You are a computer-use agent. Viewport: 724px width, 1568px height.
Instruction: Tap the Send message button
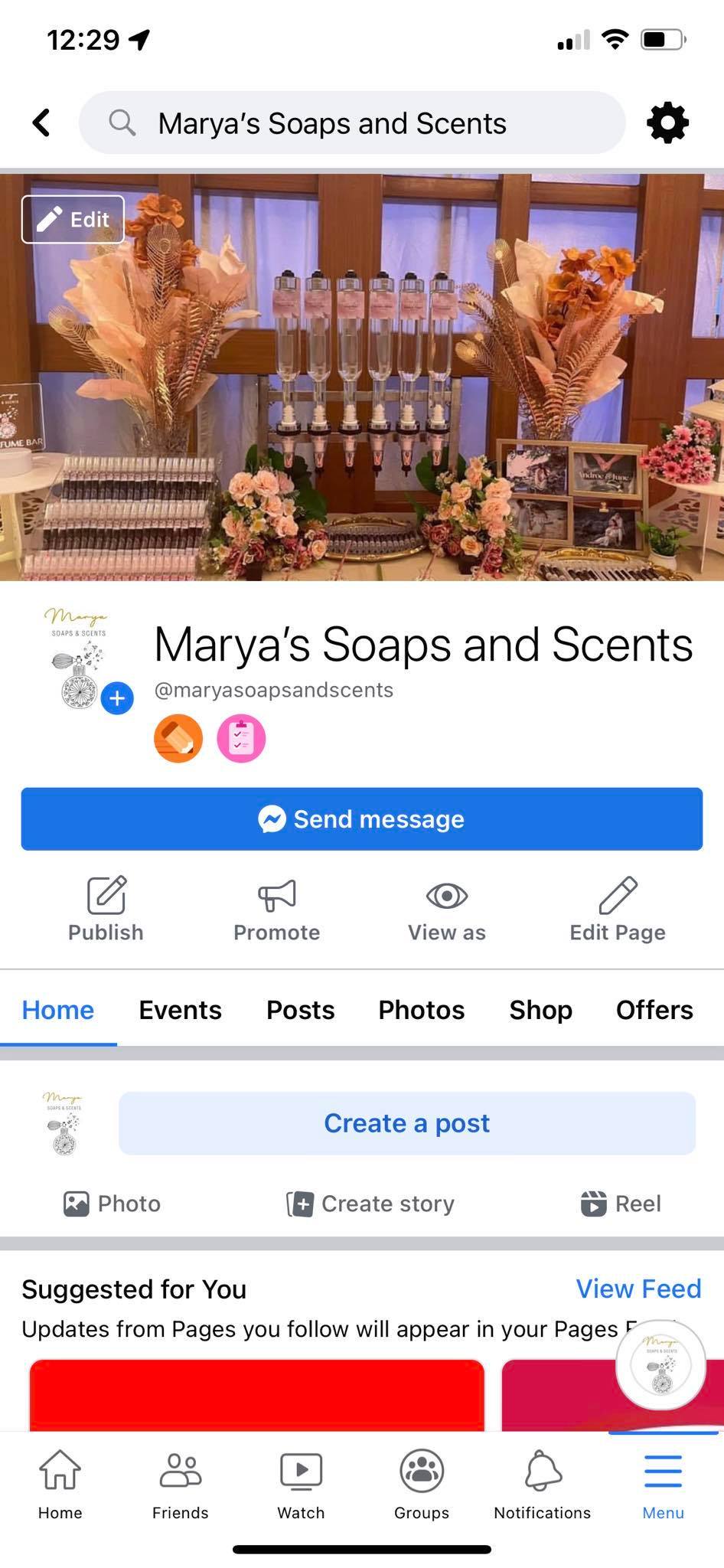361,819
